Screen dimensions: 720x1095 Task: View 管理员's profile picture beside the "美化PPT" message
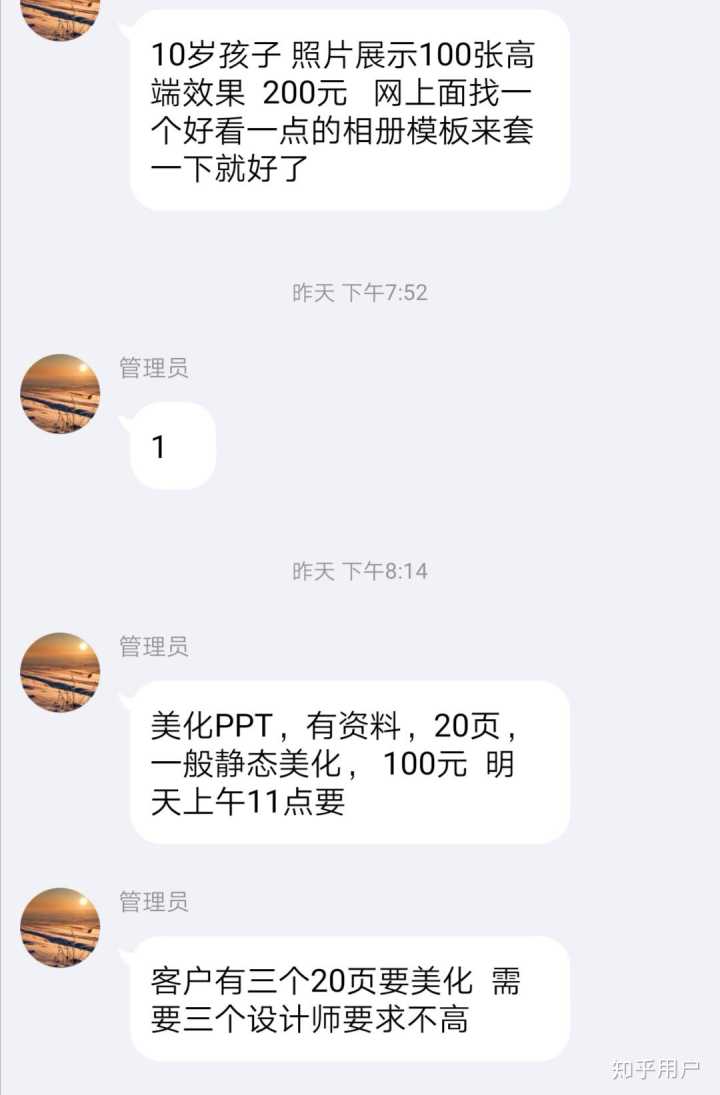point(60,672)
